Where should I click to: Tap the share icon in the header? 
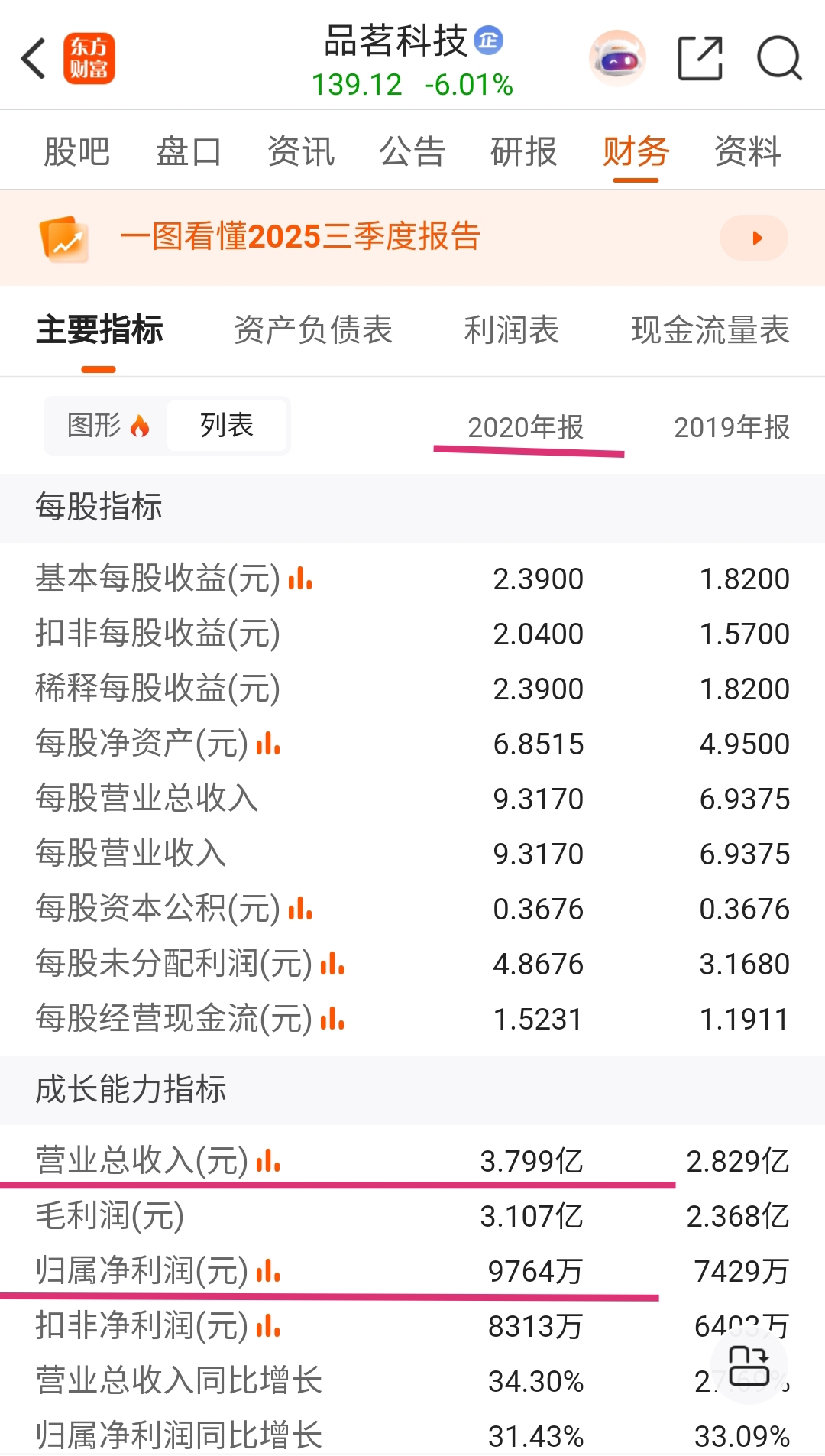700,58
